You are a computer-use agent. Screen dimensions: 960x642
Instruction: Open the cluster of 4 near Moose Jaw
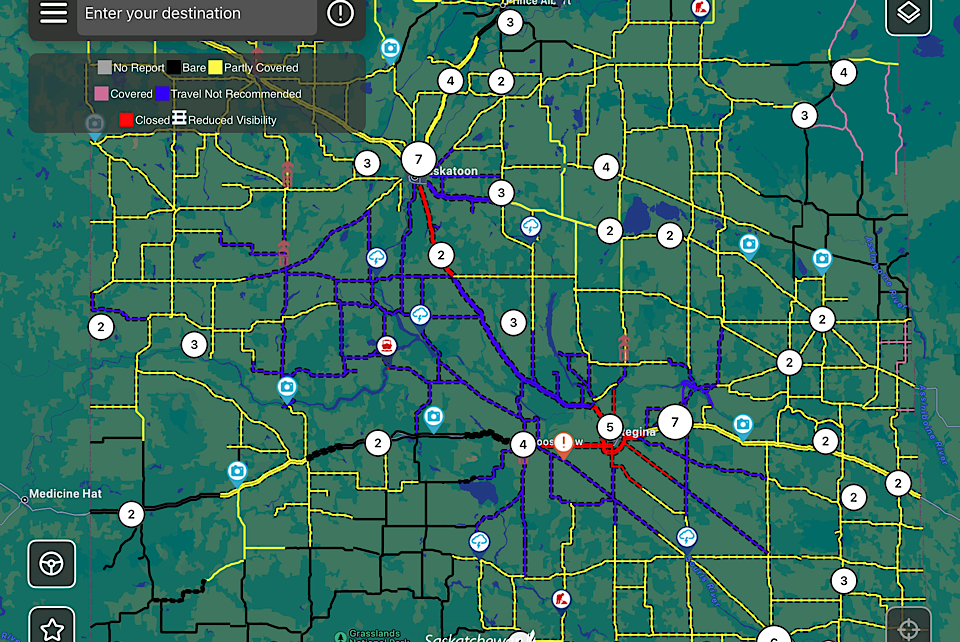[x=523, y=445]
